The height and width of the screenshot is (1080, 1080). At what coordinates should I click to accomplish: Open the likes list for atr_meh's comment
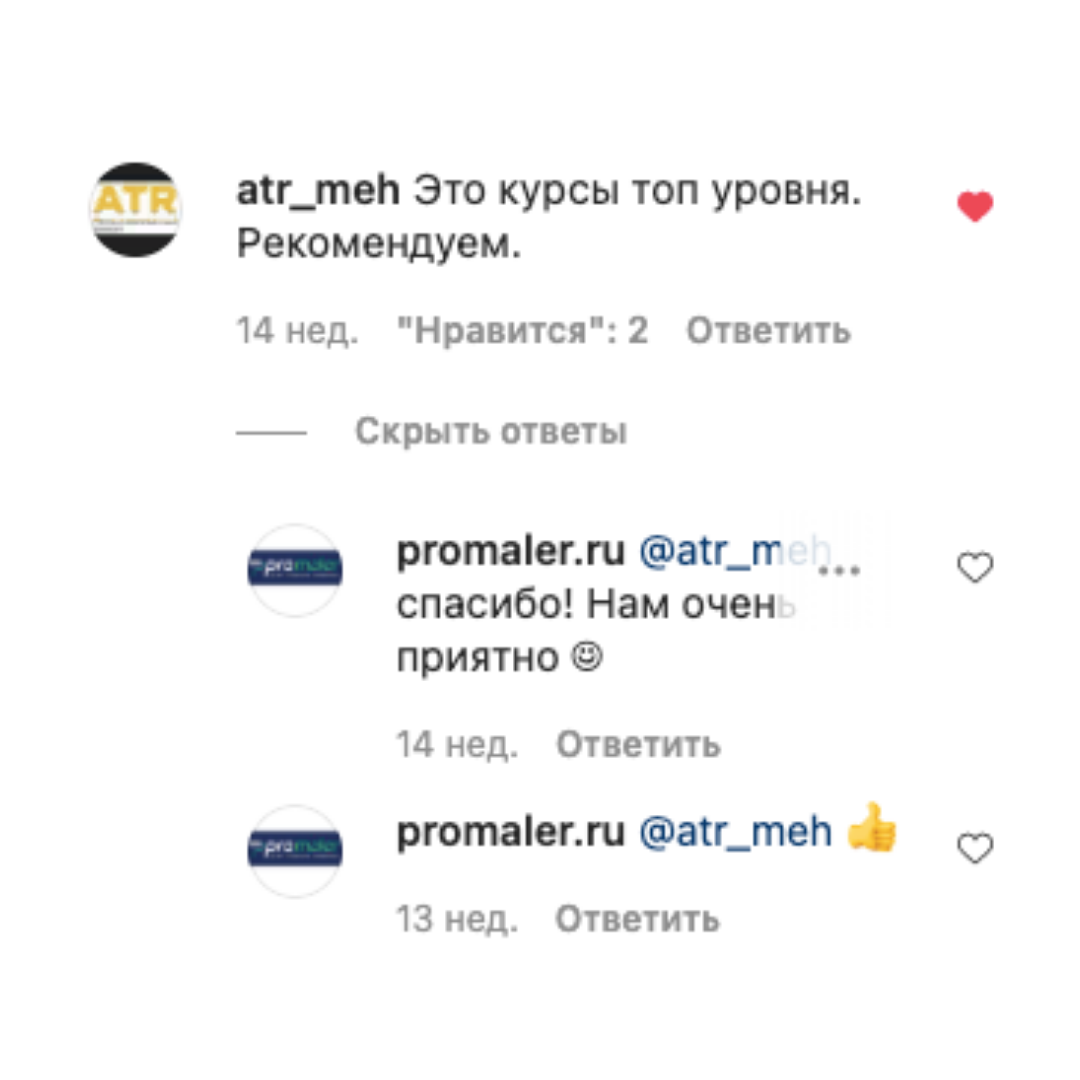click(521, 330)
